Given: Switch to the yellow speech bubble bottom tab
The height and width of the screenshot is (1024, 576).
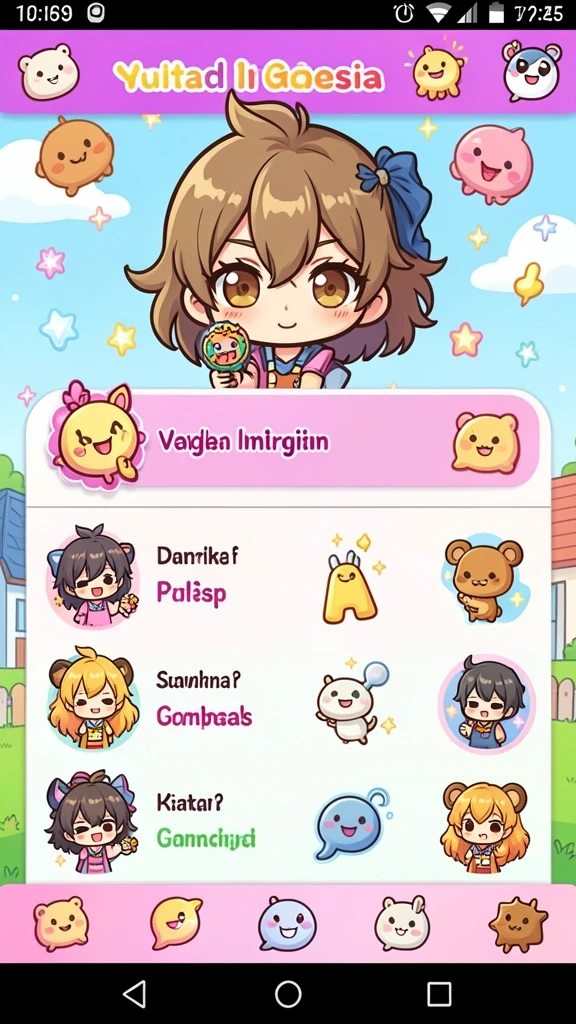Looking at the screenshot, I should pyautogui.click(x=175, y=922).
